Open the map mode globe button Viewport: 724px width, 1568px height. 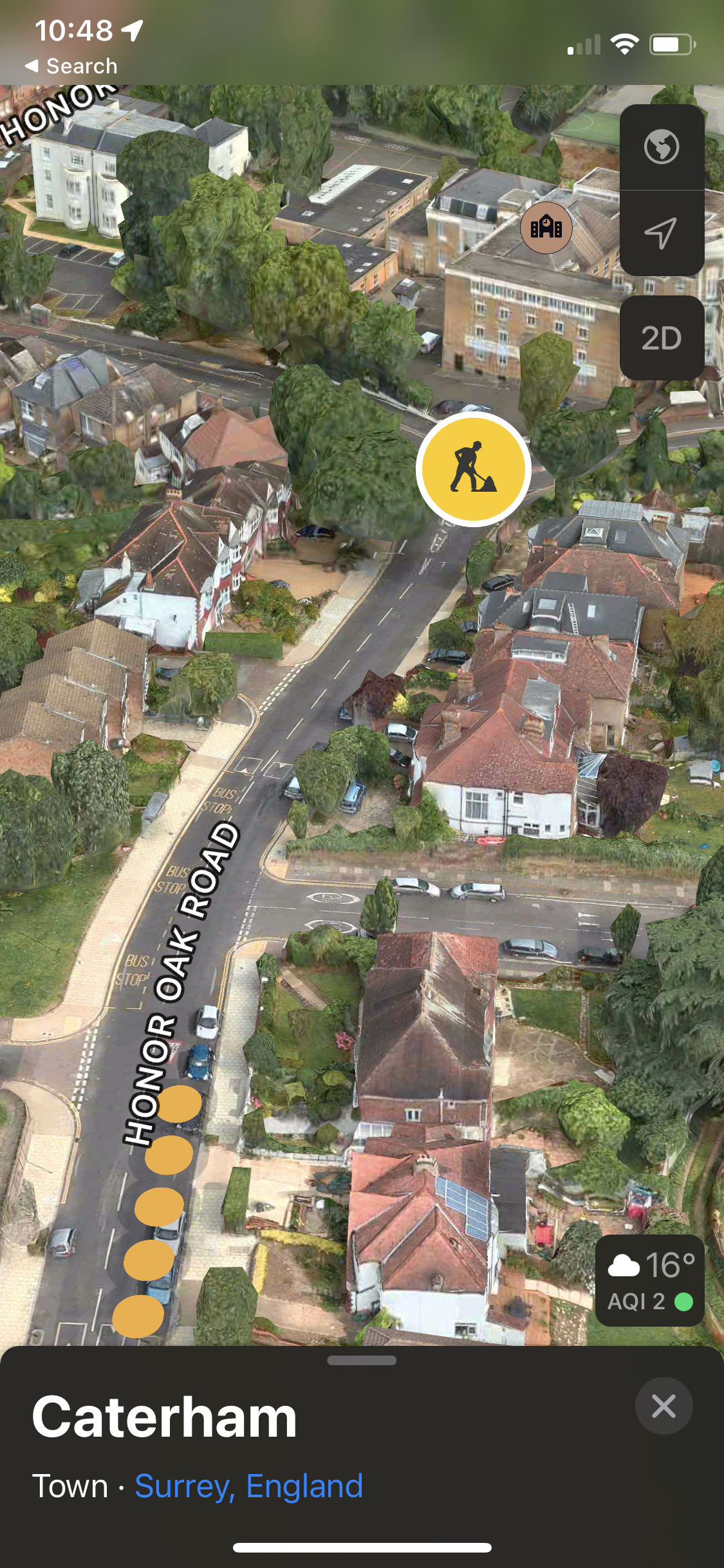coord(661,147)
